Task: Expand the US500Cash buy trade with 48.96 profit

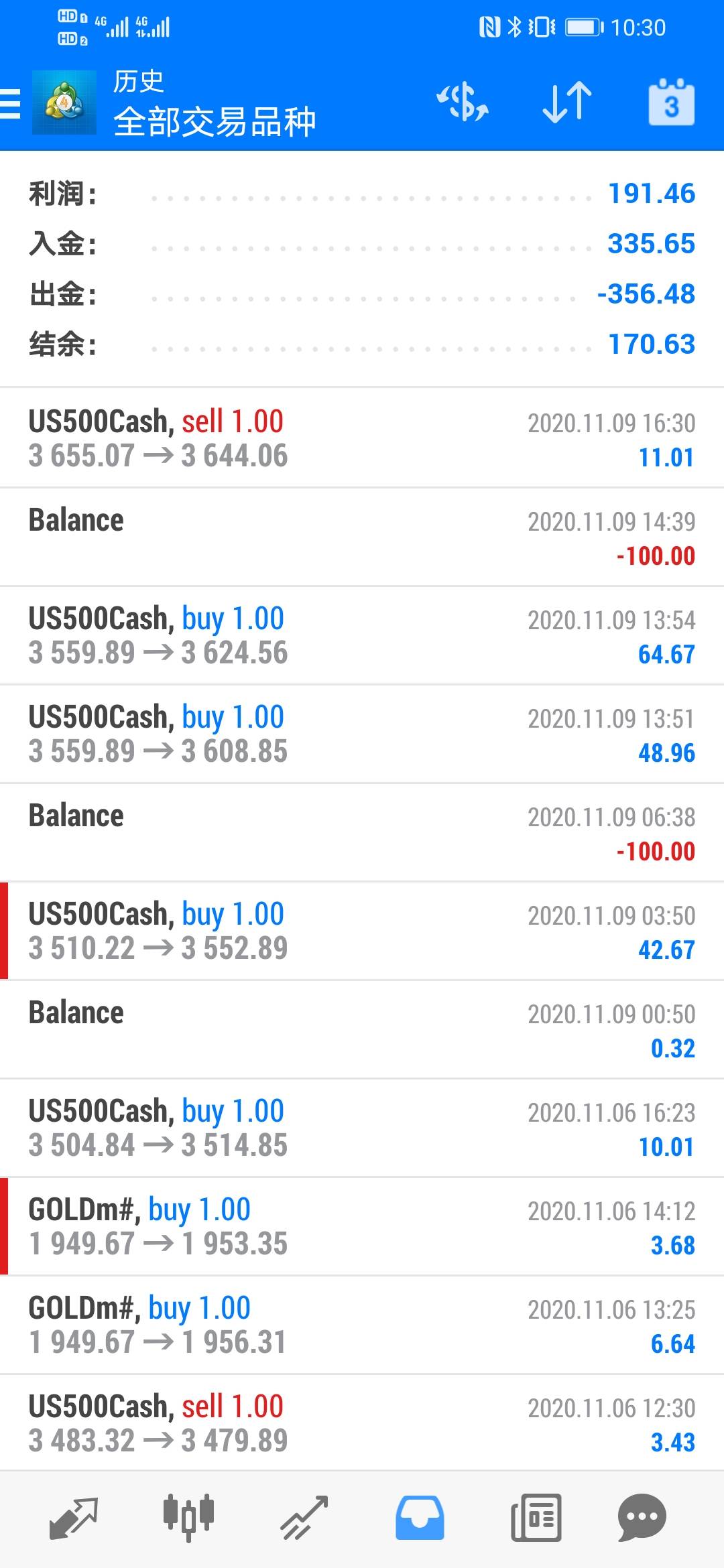Action: 362,734
